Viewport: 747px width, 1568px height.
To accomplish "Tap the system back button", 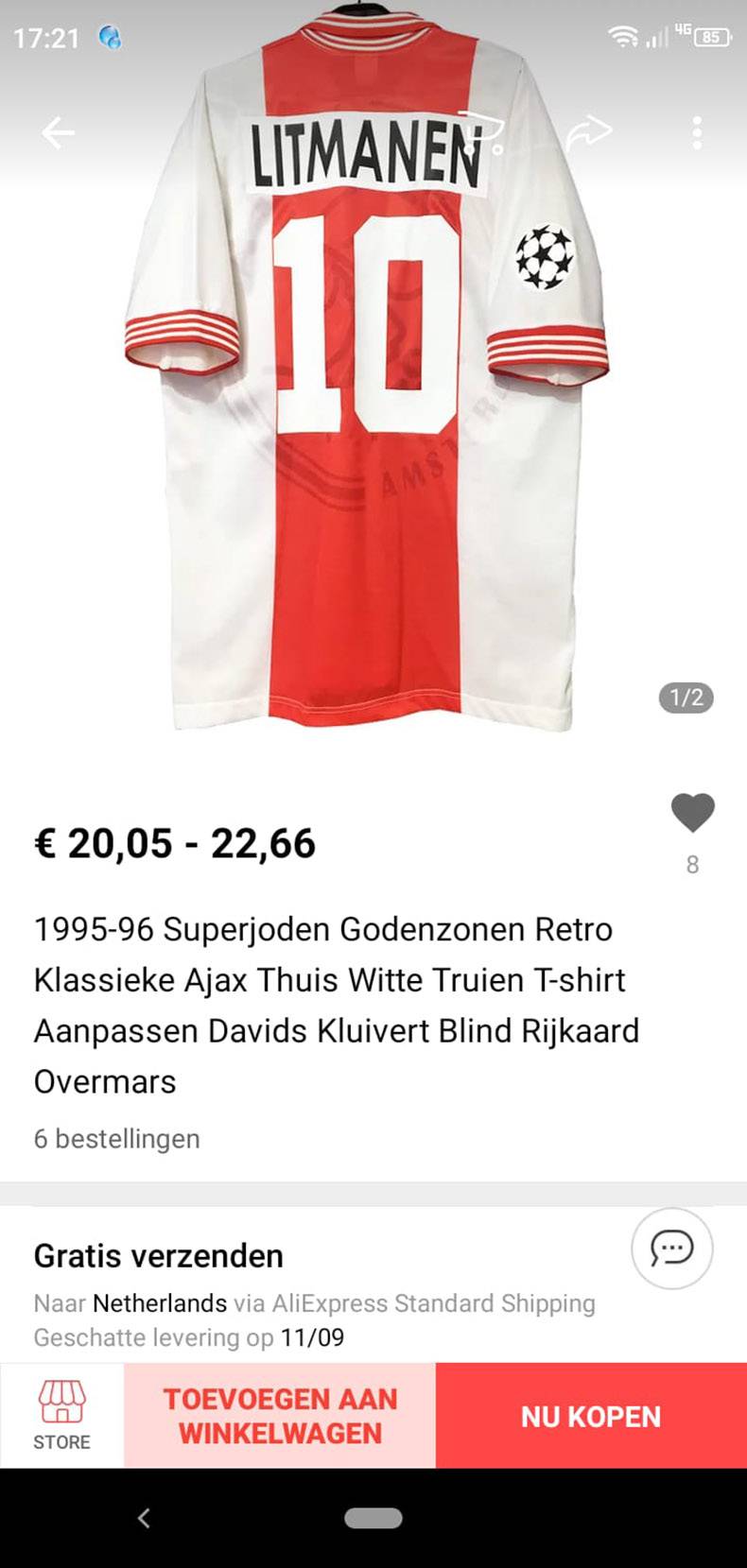I will point(144,1519).
